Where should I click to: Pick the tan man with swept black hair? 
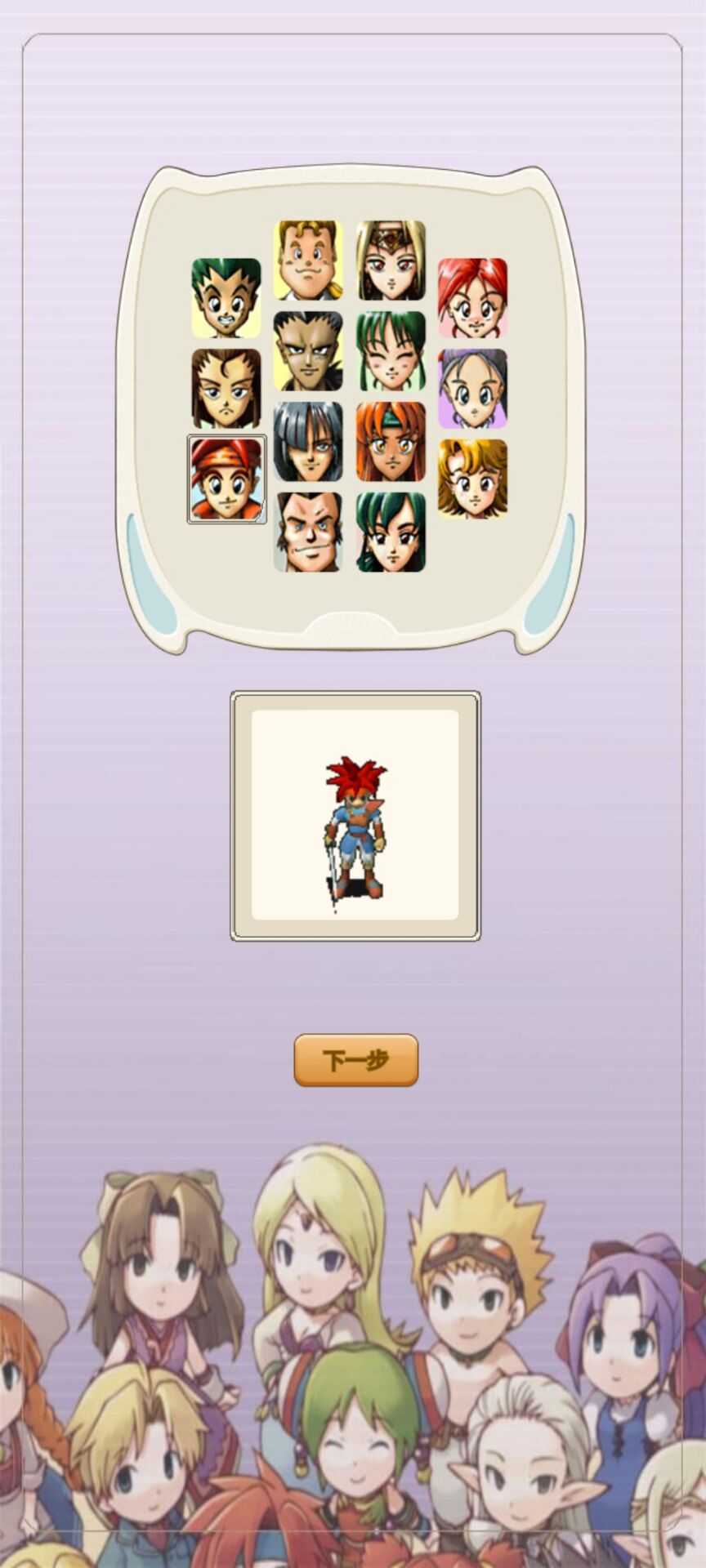coord(308,350)
